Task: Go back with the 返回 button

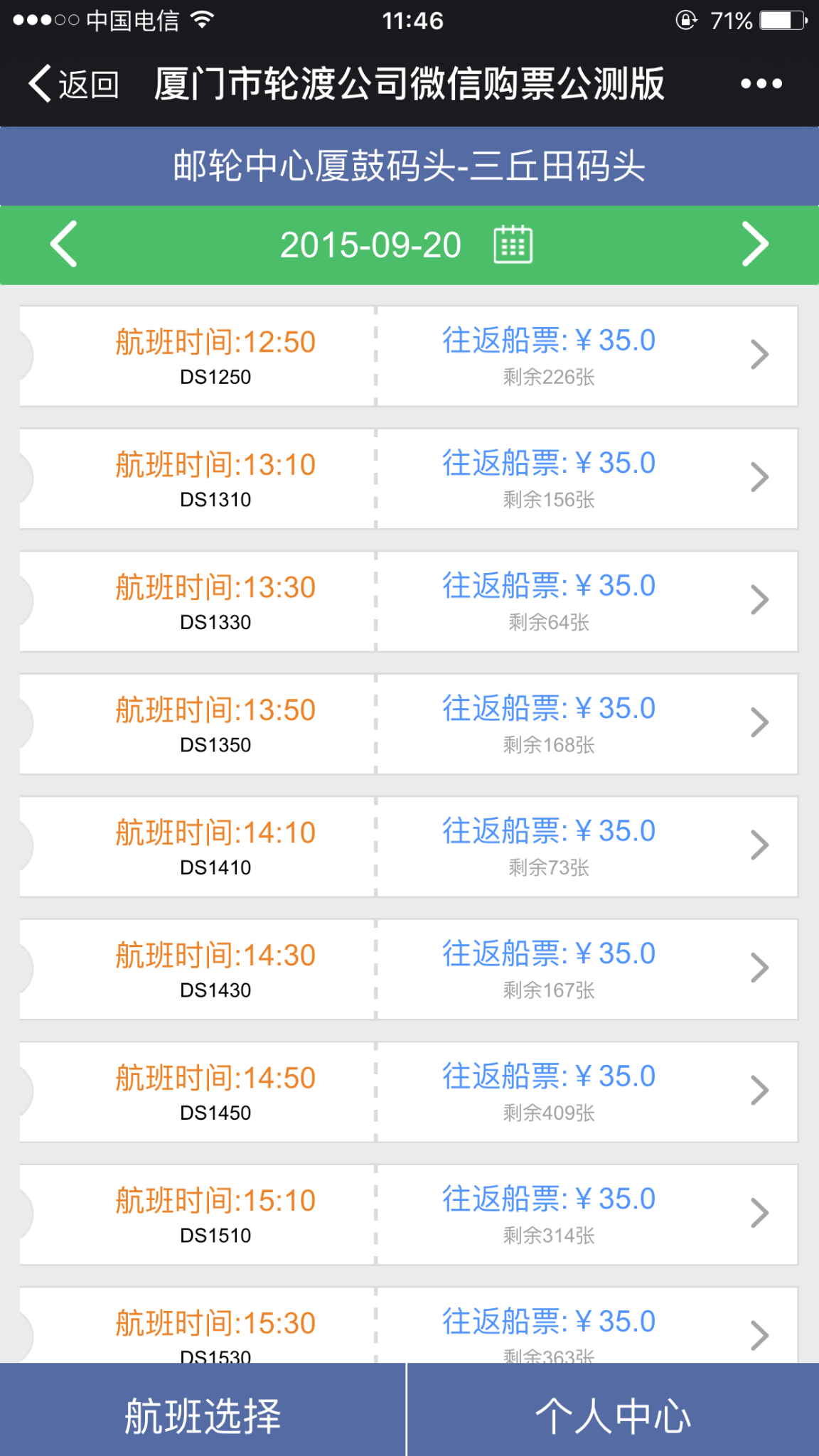Action: [x=74, y=84]
